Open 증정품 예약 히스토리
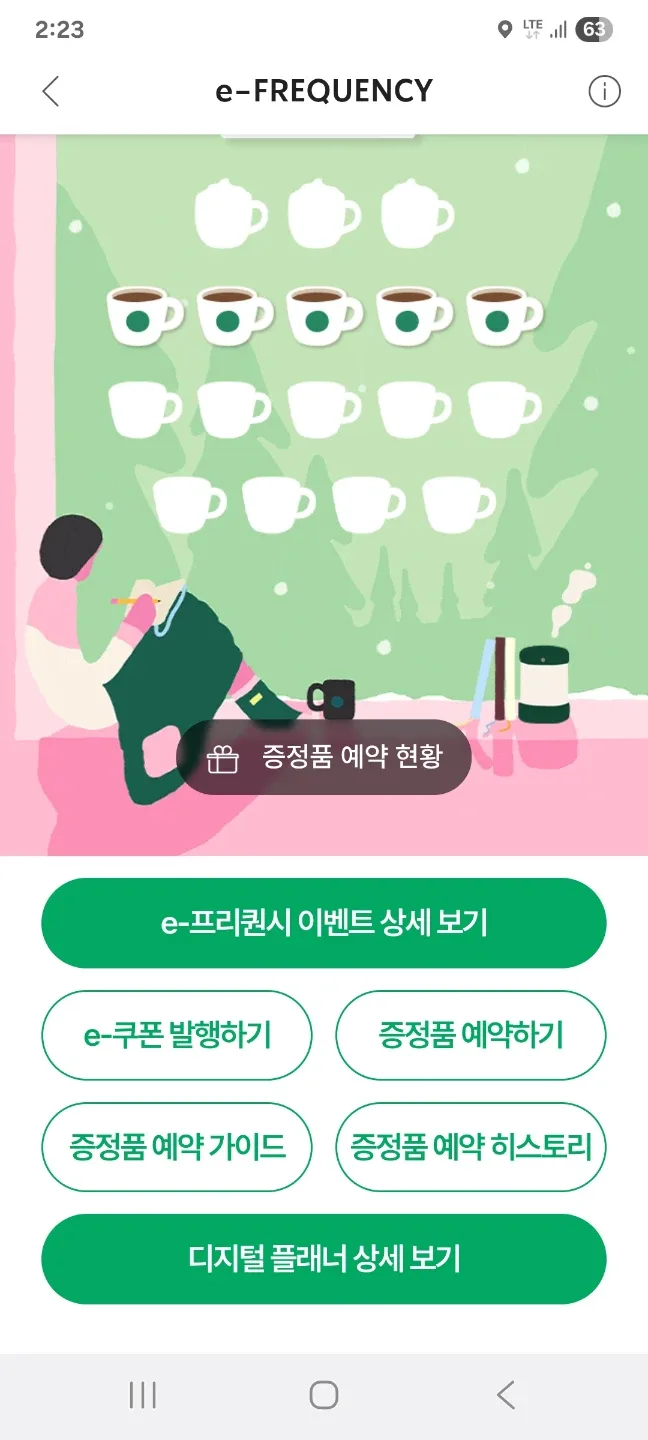 coord(470,1147)
